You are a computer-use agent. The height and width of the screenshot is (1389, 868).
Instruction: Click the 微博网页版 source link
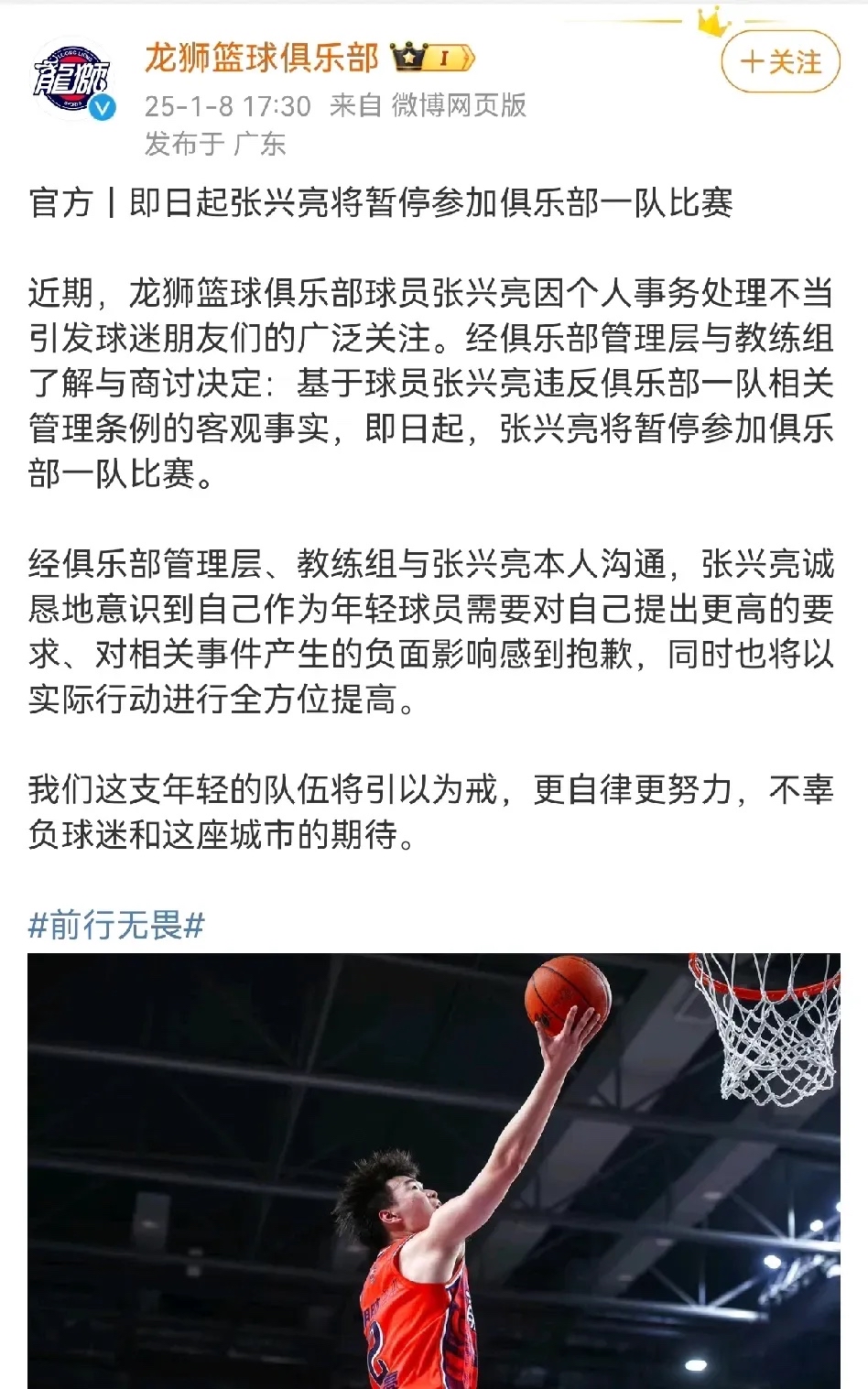tap(454, 105)
